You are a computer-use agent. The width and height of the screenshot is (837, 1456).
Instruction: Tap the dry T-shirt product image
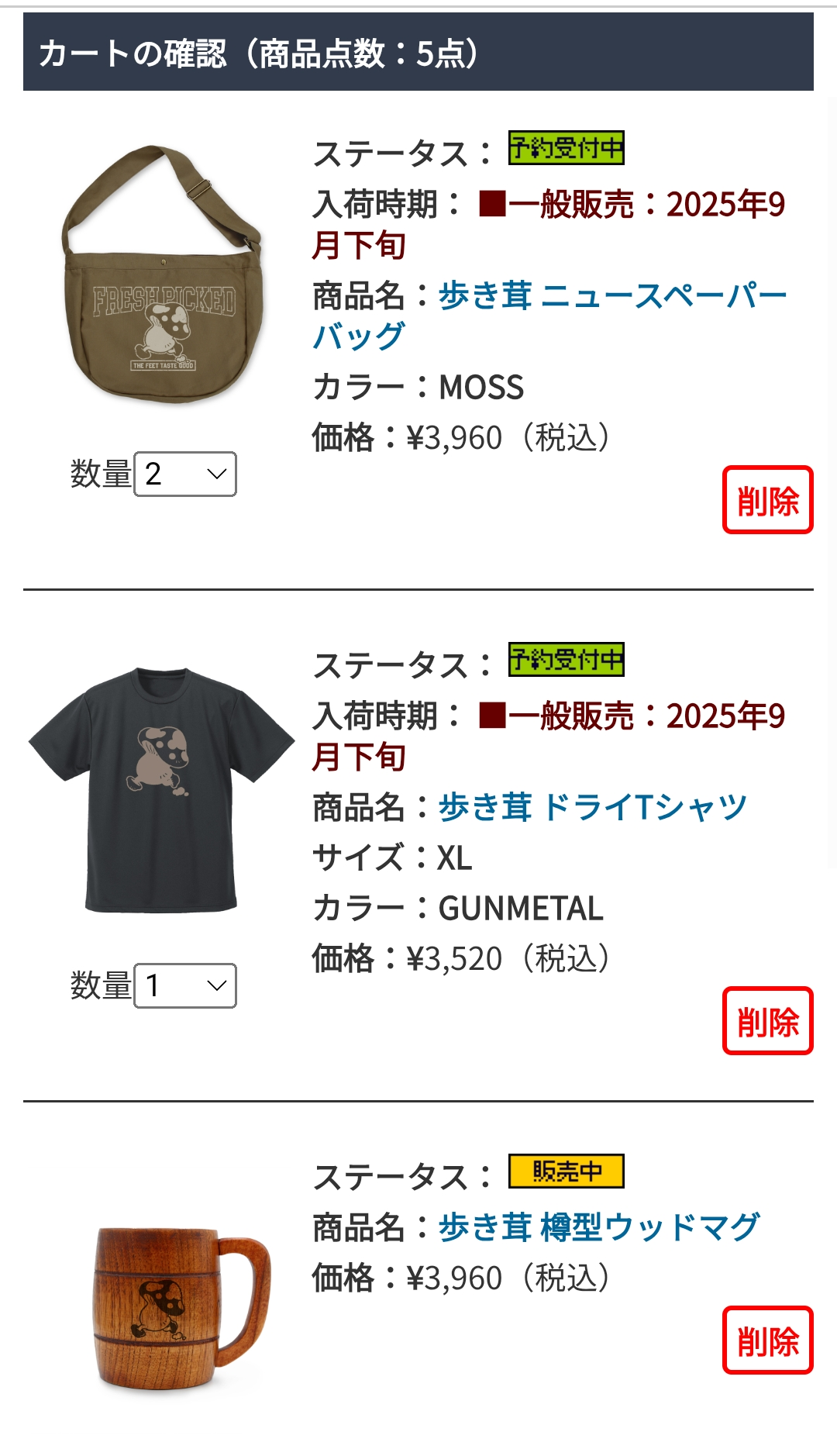click(x=161, y=789)
